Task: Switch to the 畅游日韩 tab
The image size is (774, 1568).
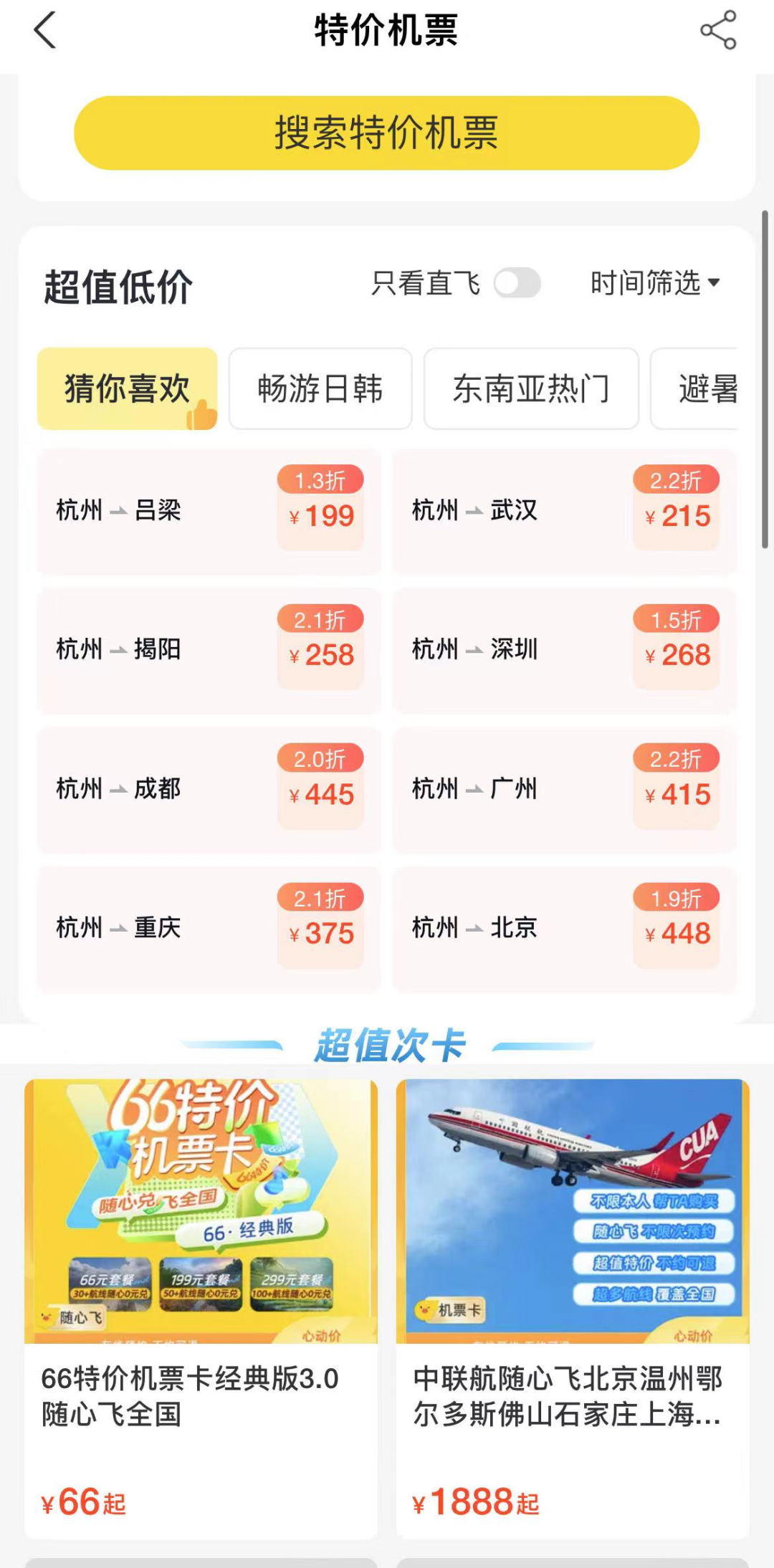Action: tap(320, 389)
